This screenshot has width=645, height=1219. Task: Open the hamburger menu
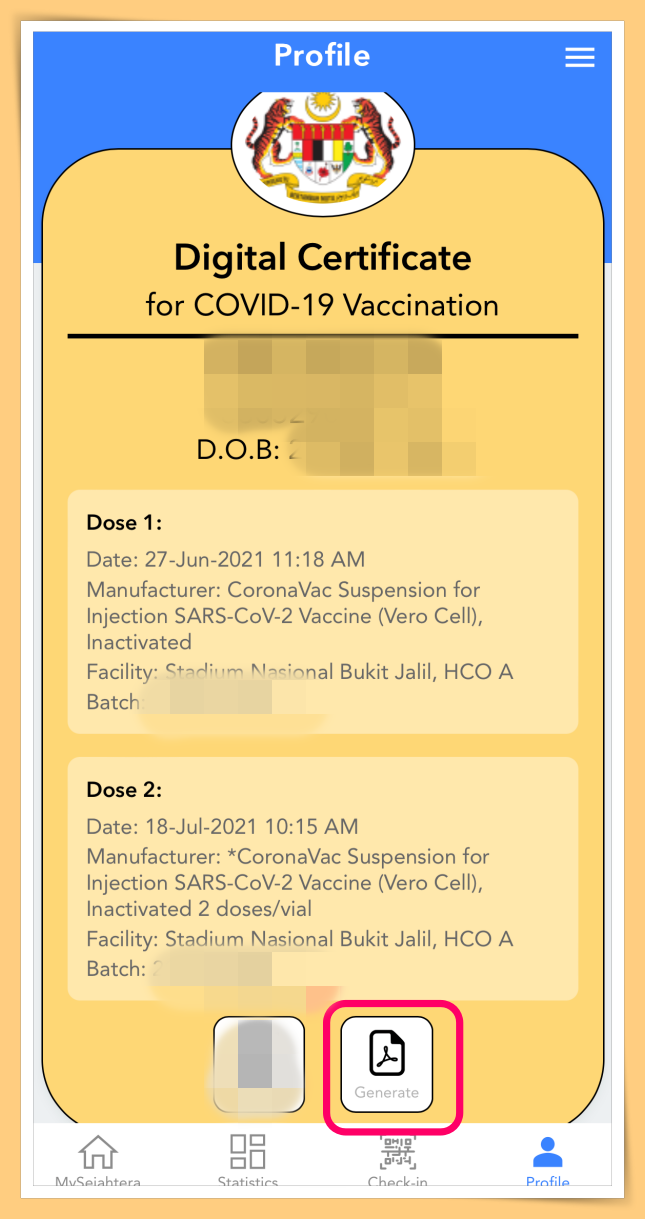coord(580,58)
